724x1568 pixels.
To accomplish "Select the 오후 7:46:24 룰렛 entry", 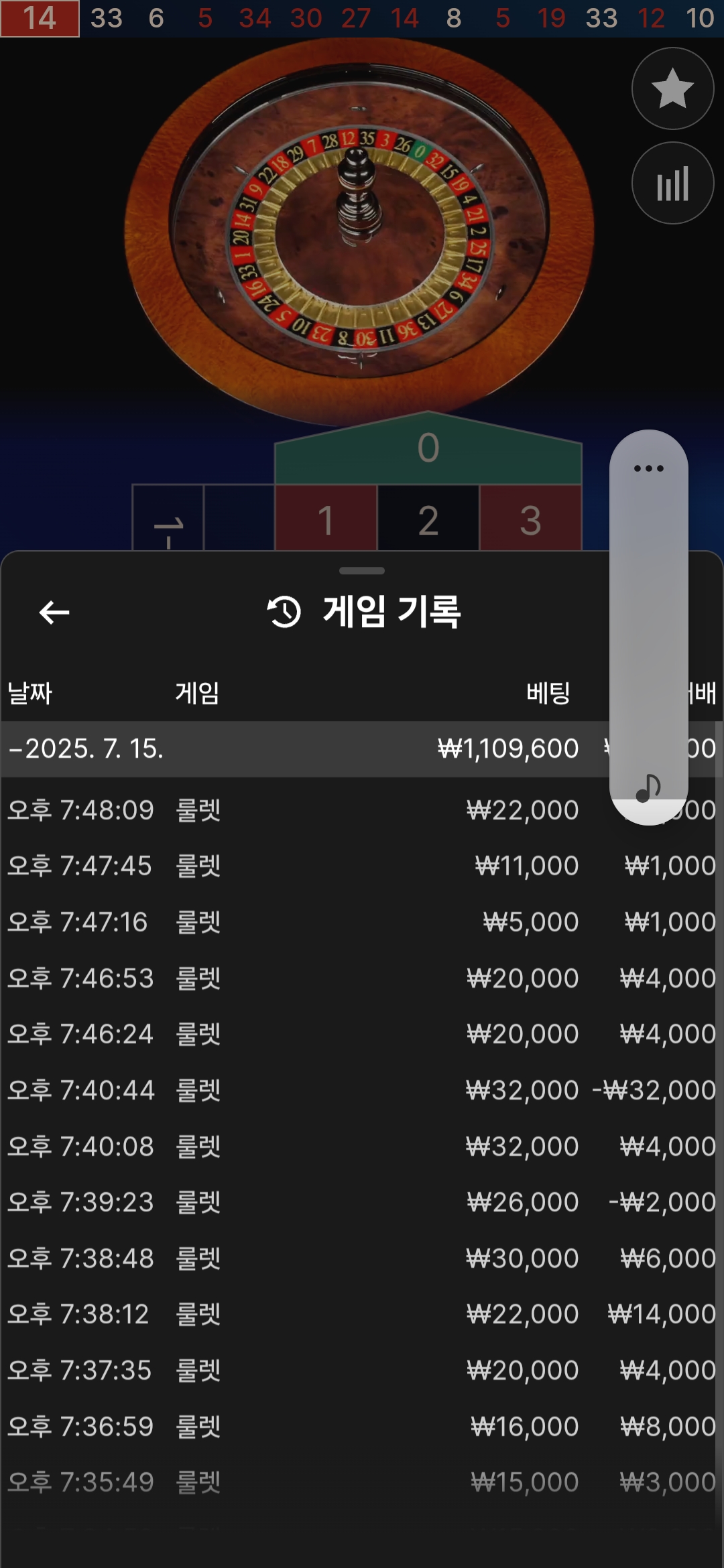I will (x=362, y=1034).
